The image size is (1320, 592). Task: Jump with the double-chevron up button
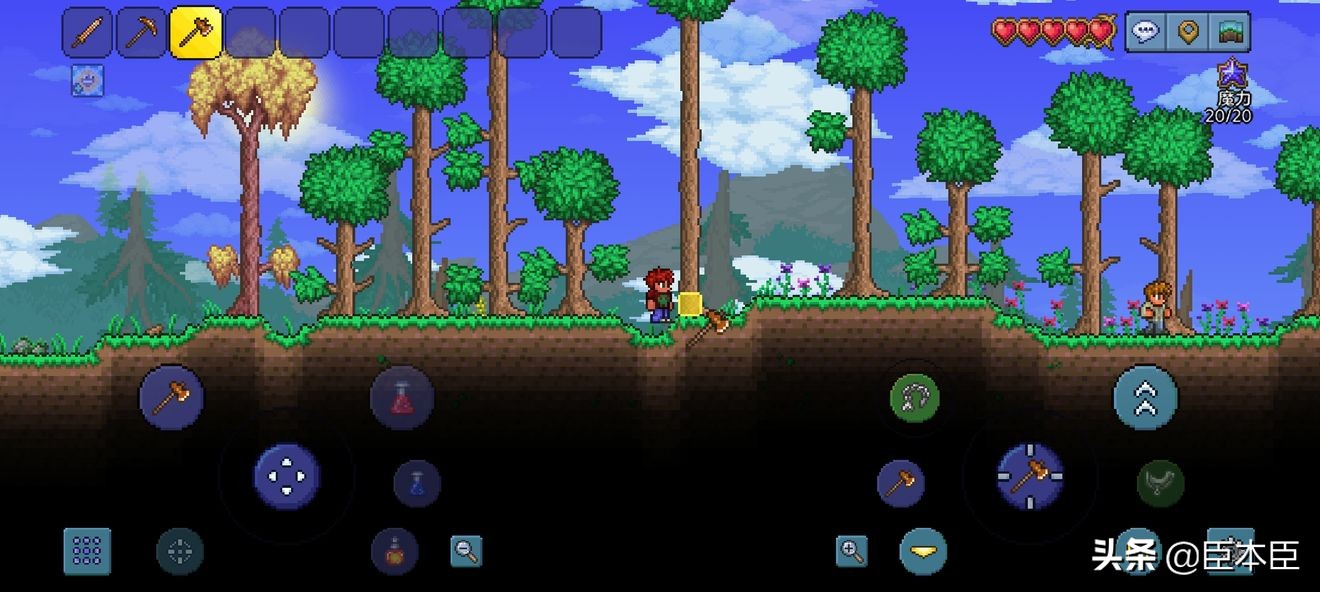[1145, 398]
